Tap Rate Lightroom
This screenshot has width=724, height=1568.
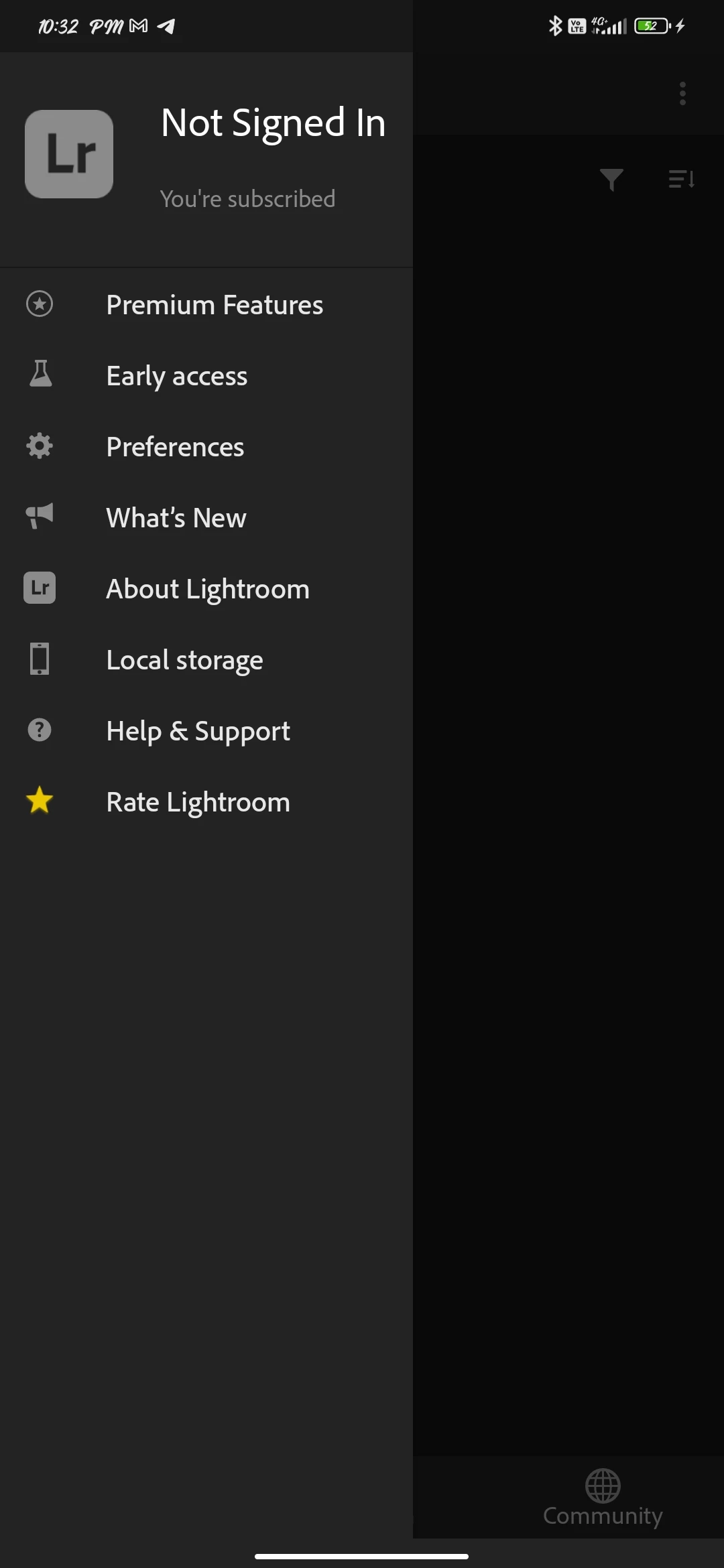pyautogui.click(x=198, y=802)
